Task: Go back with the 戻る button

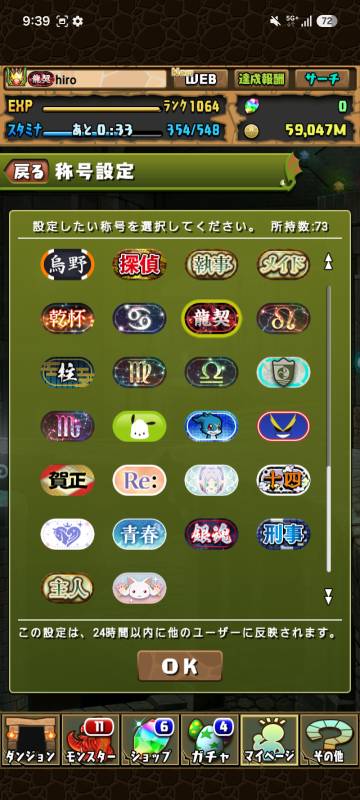Action: pos(28,172)
